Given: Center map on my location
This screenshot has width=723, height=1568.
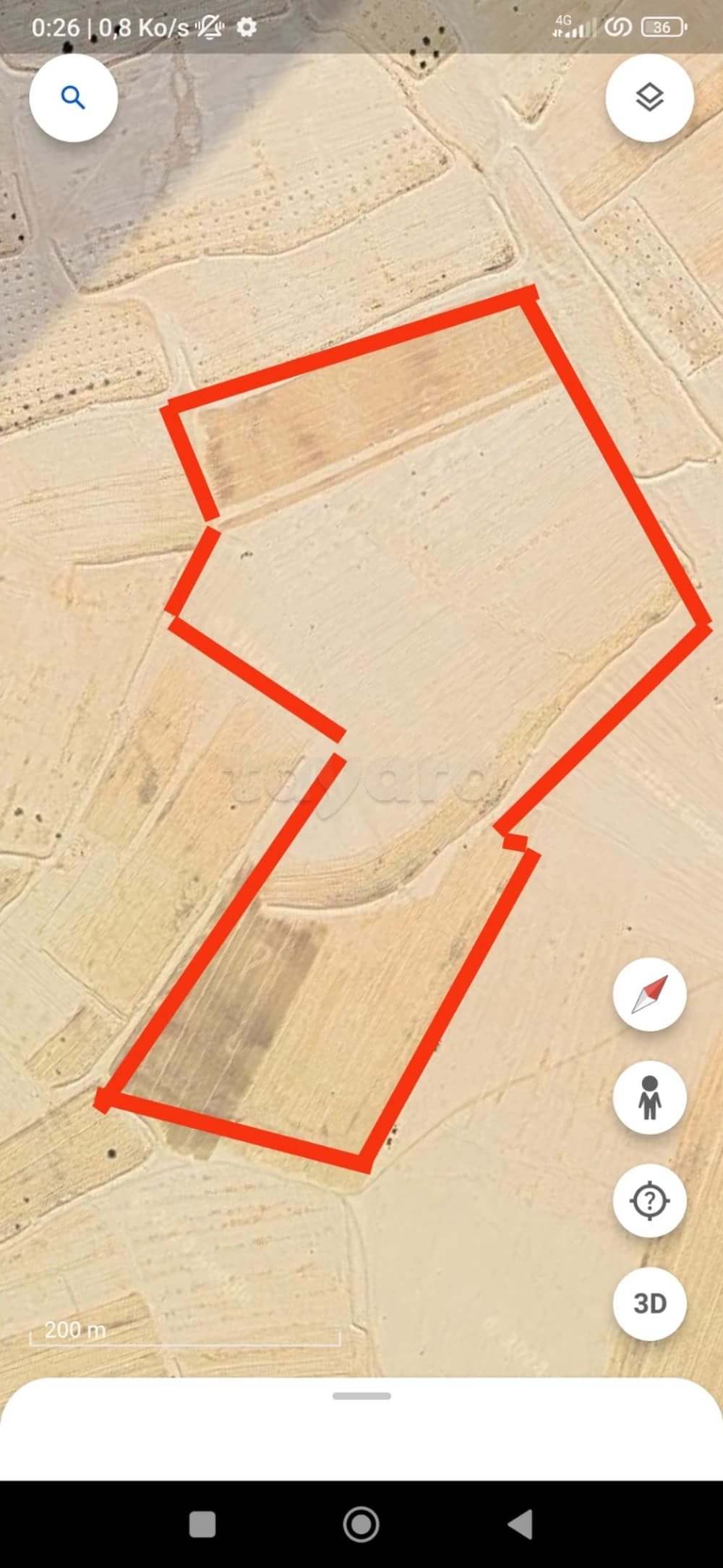Looking at the screenshot, I should coord(649,1201).
